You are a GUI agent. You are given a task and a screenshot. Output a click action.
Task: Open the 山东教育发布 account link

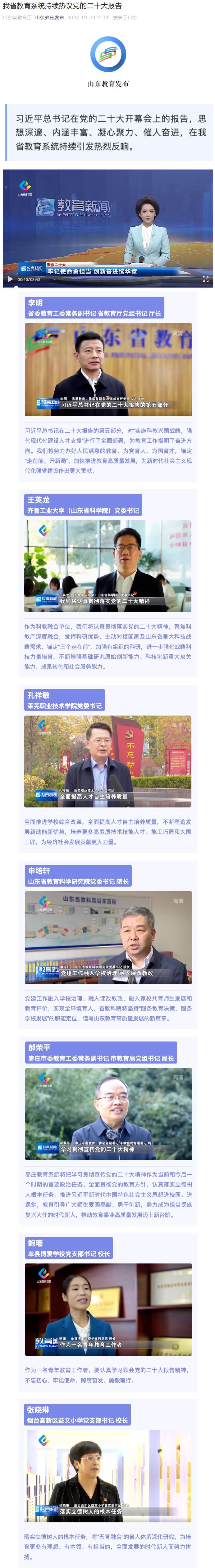[49, 18]
